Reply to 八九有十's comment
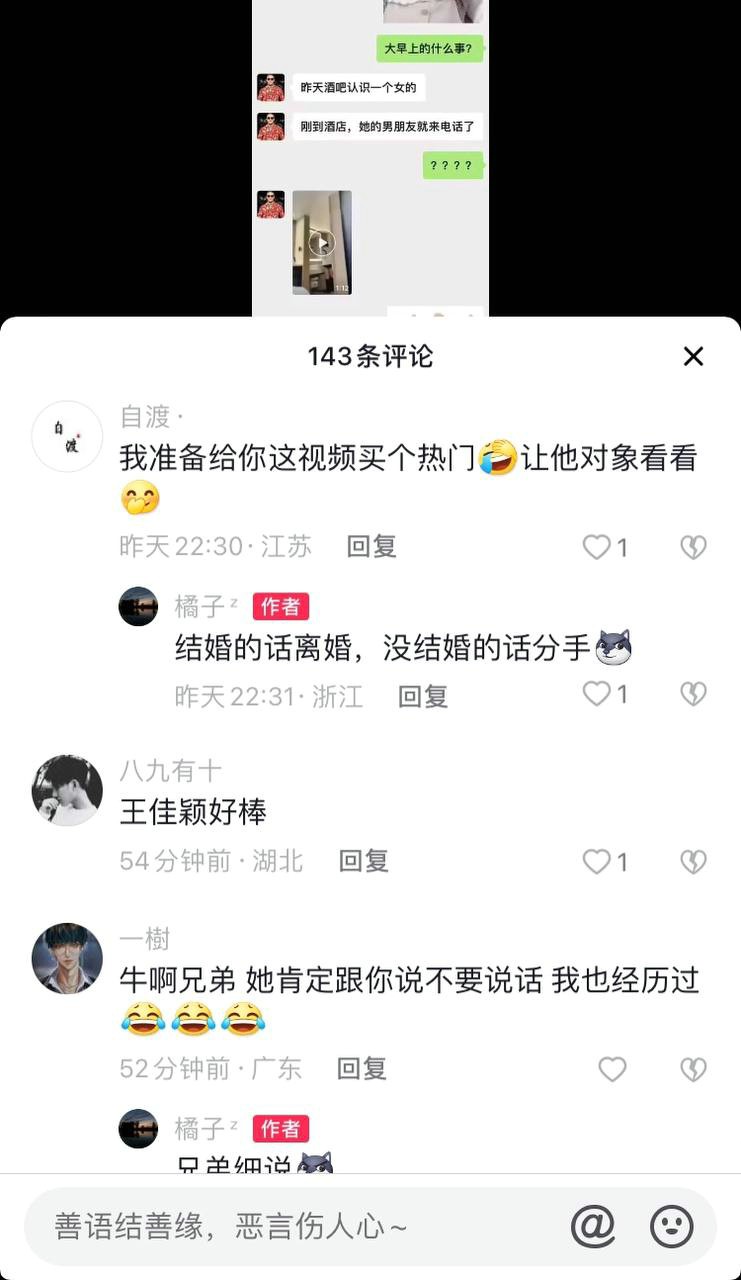This screenshot has height=1280, width=741. (363, 860)
